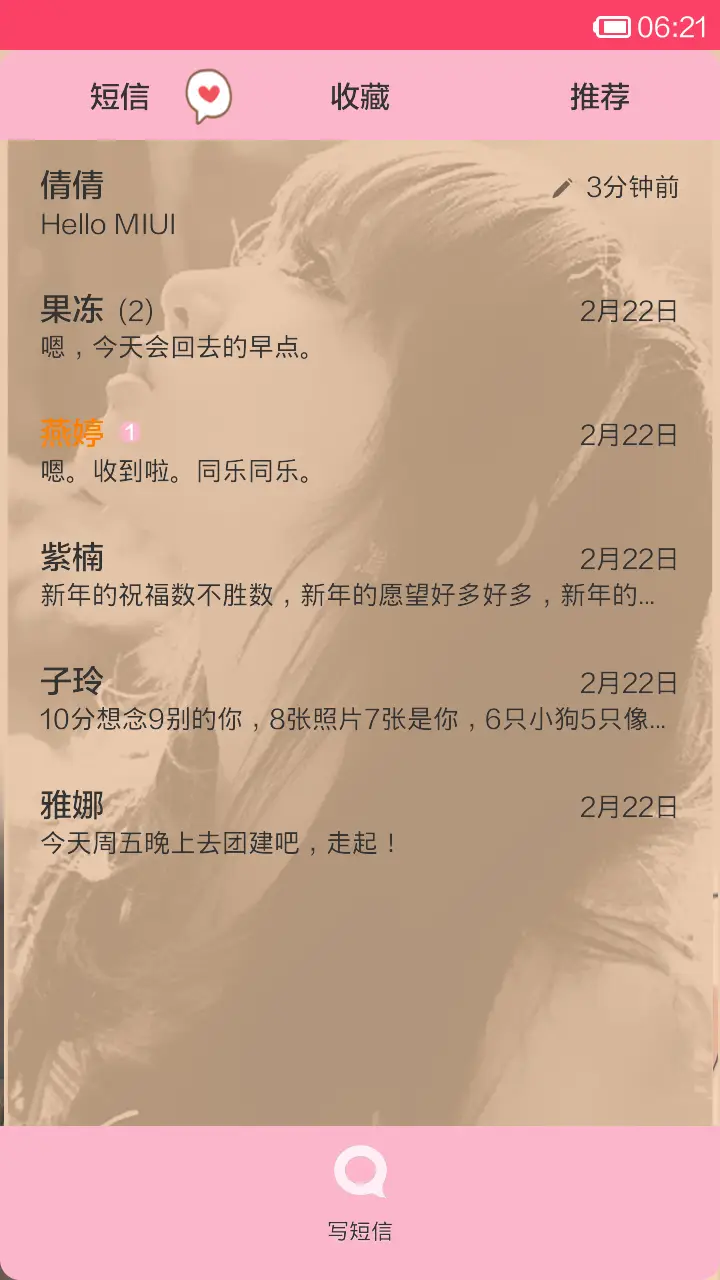720x1280 pixels.
Task: Select the 短信 tab
Action: pos(120,96)
